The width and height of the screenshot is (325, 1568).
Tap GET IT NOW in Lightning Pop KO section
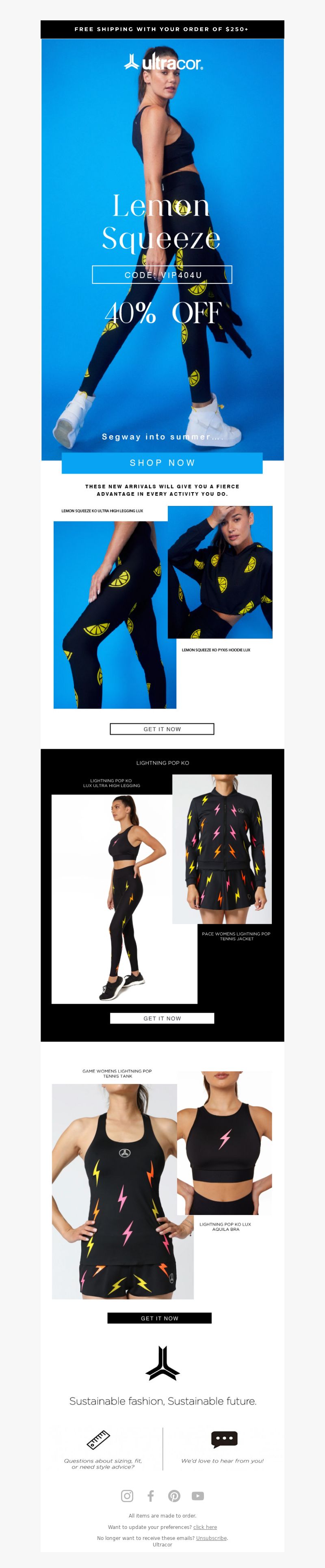click(162, 1018)
